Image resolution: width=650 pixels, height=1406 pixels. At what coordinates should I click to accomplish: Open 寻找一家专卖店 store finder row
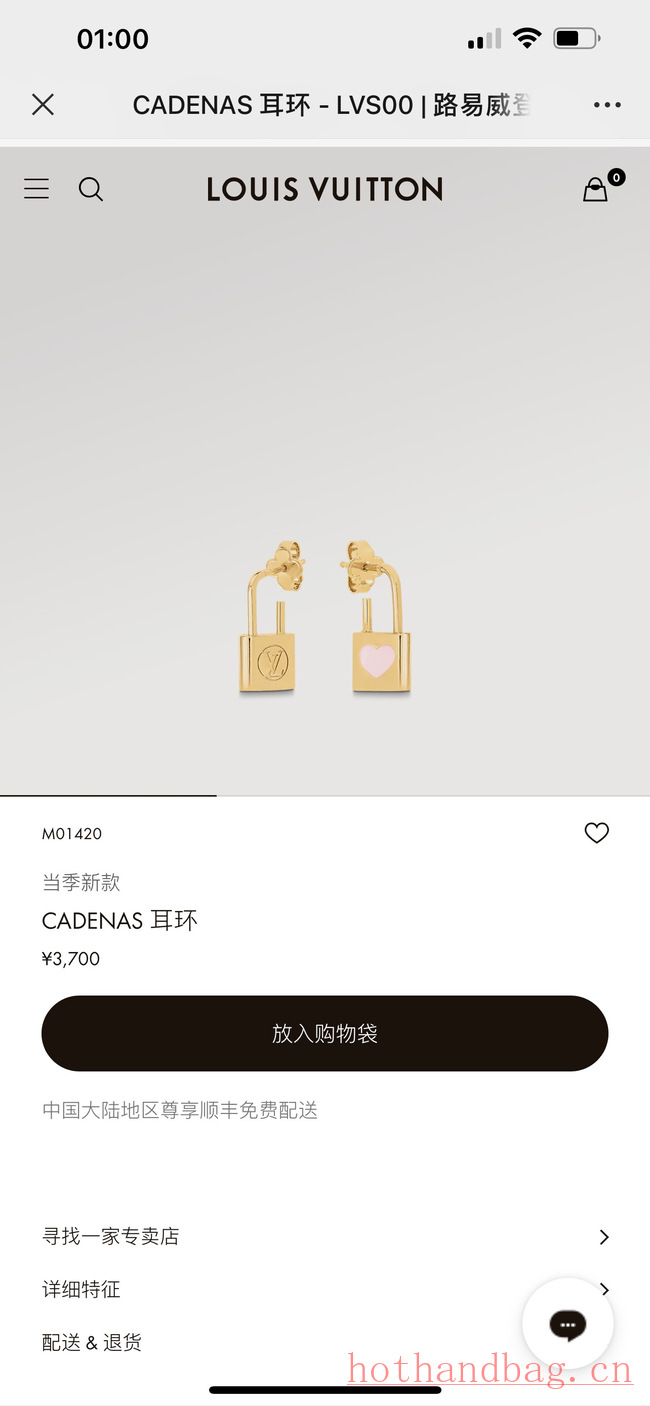coord(325,1237)
